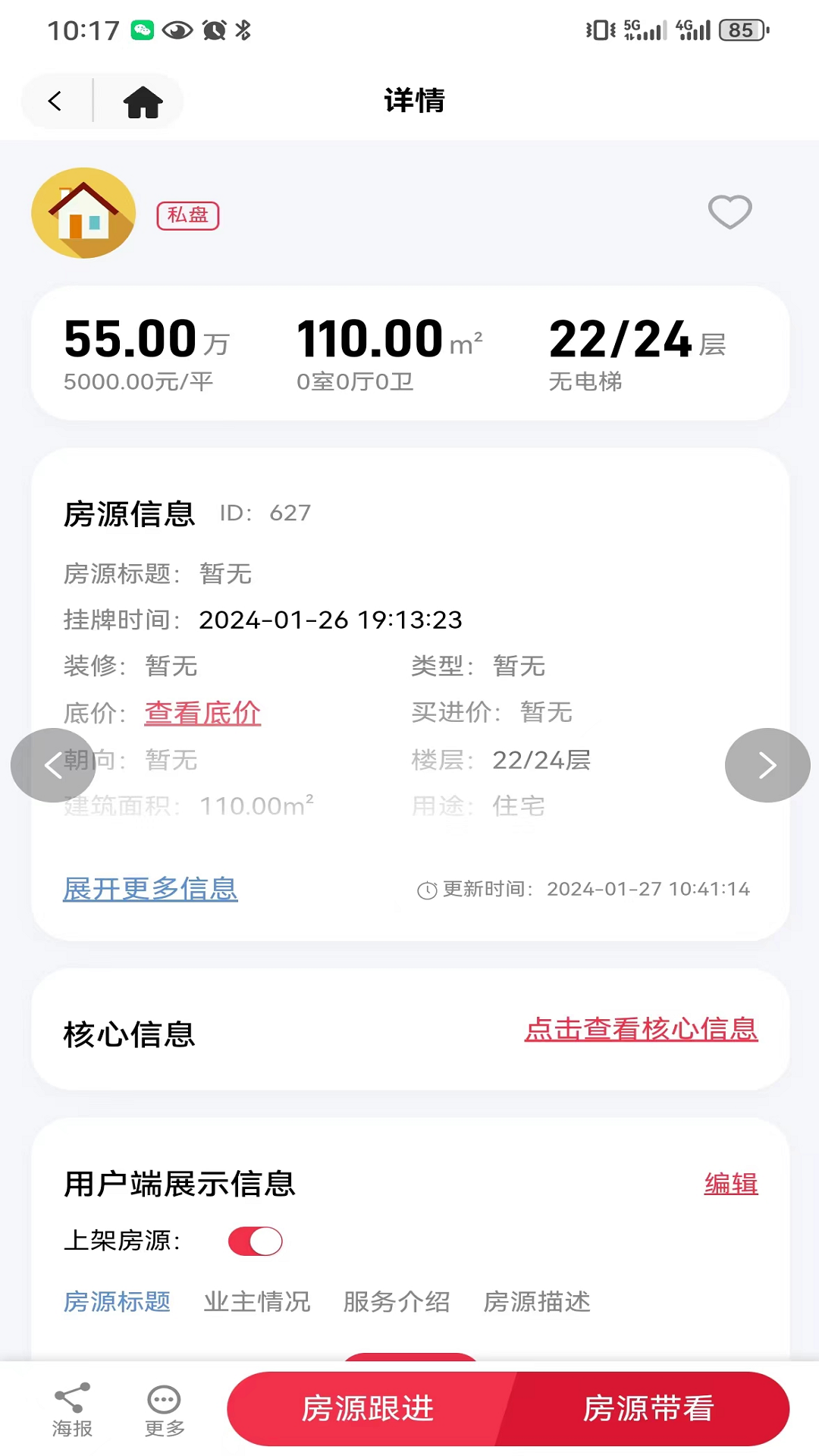Tap the 房源跟进 button

click(x=369, y=1408)
